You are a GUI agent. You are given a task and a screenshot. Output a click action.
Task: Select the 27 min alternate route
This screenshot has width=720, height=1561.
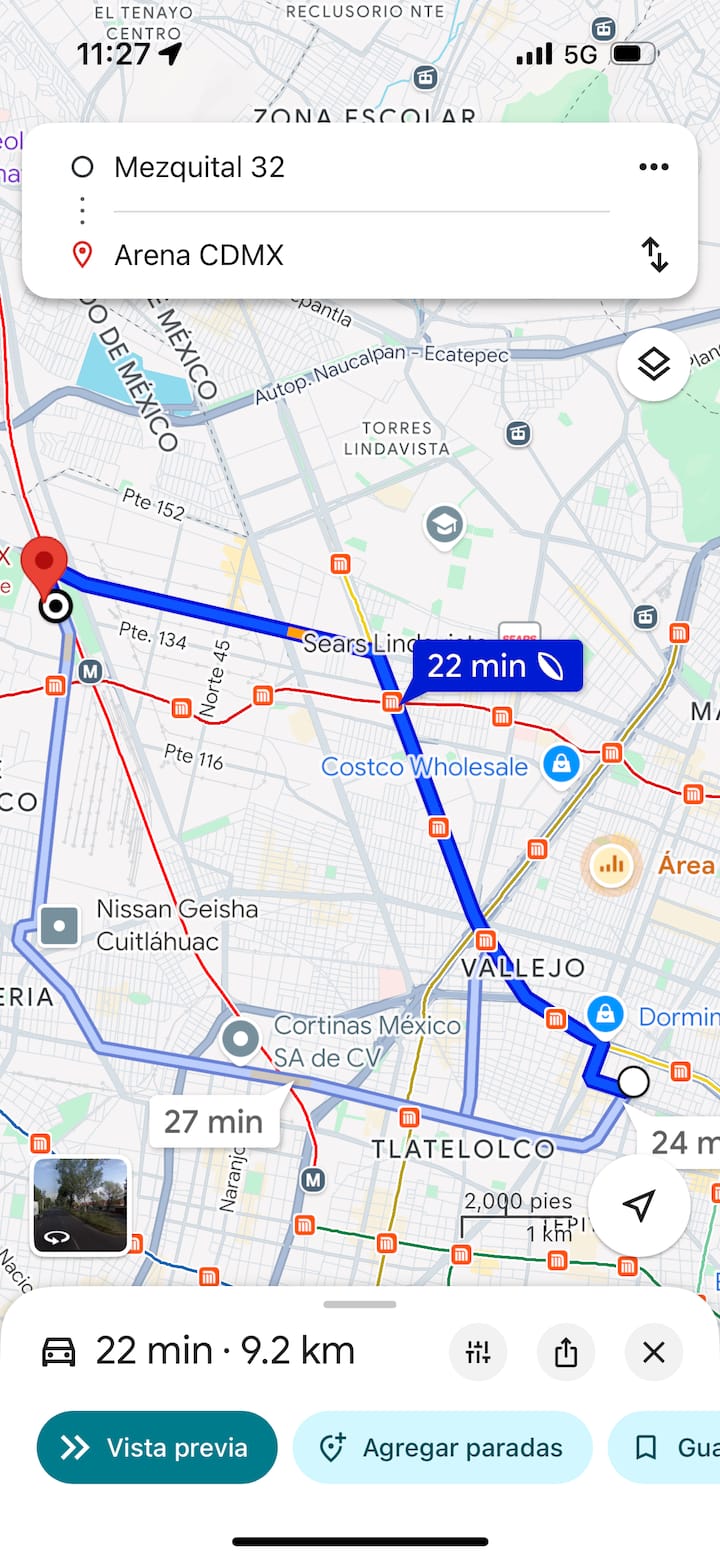(213, 1121)
